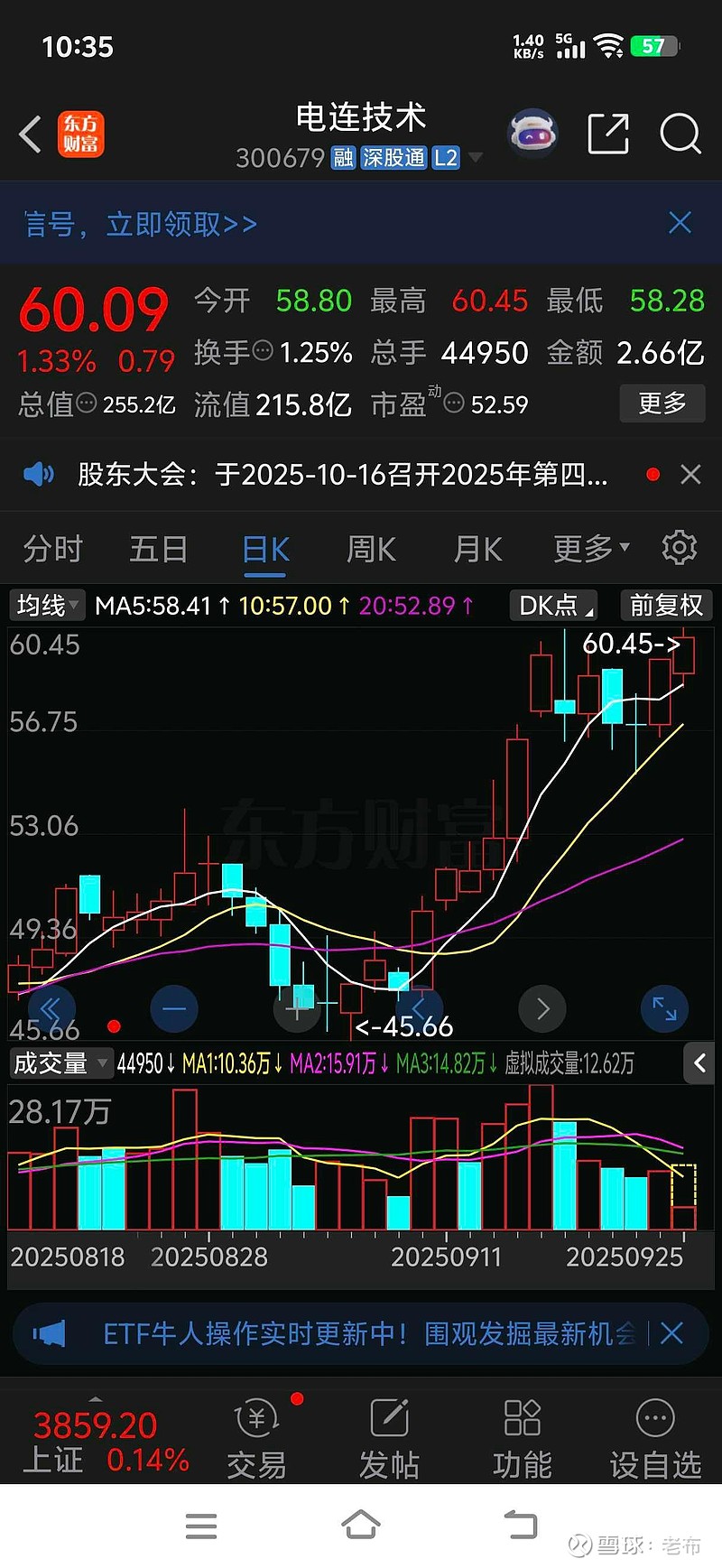The image size is (722, 1568).
Task: Select the 周K chart tab
Action: pyautogui.click(x=371, y=549)
